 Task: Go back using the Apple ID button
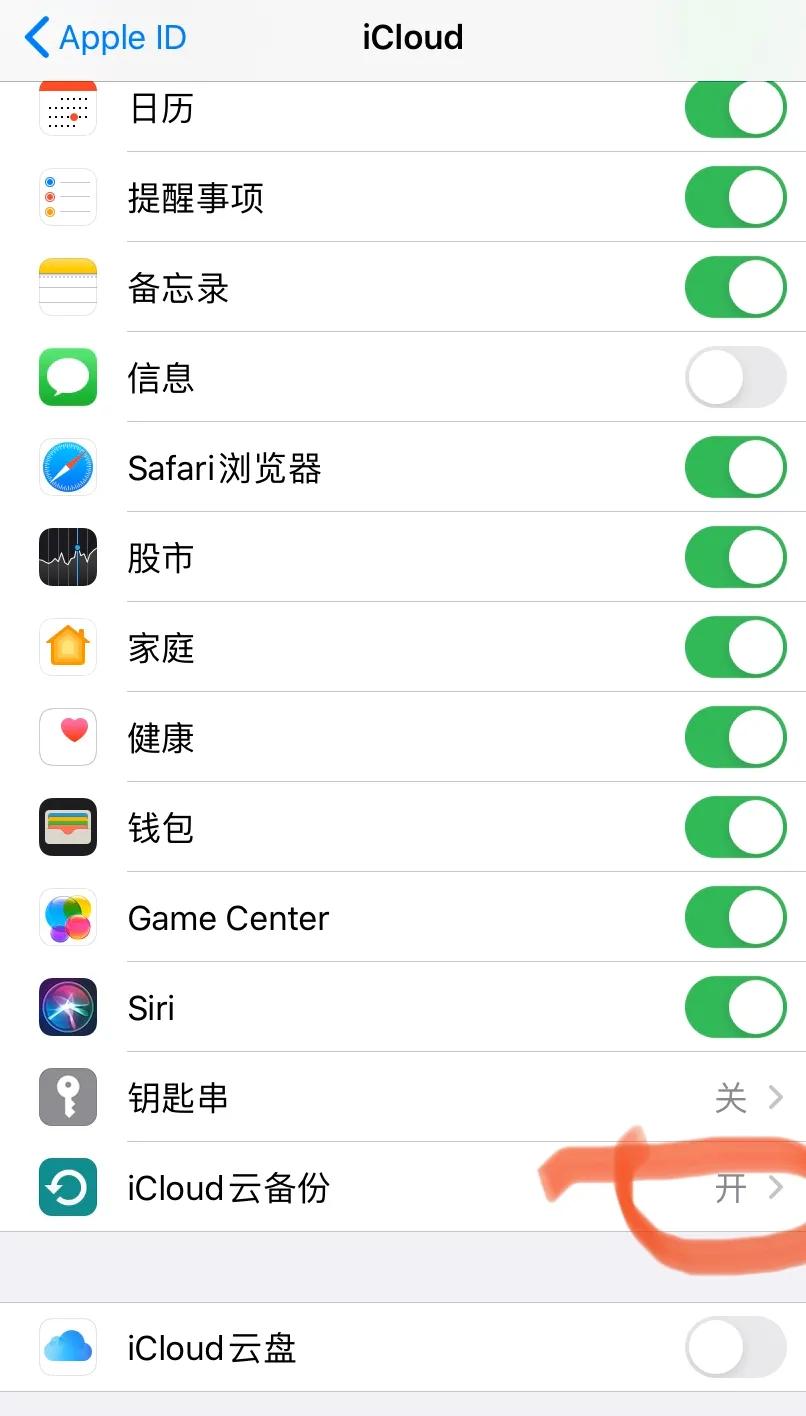click(x=104, y=37)
